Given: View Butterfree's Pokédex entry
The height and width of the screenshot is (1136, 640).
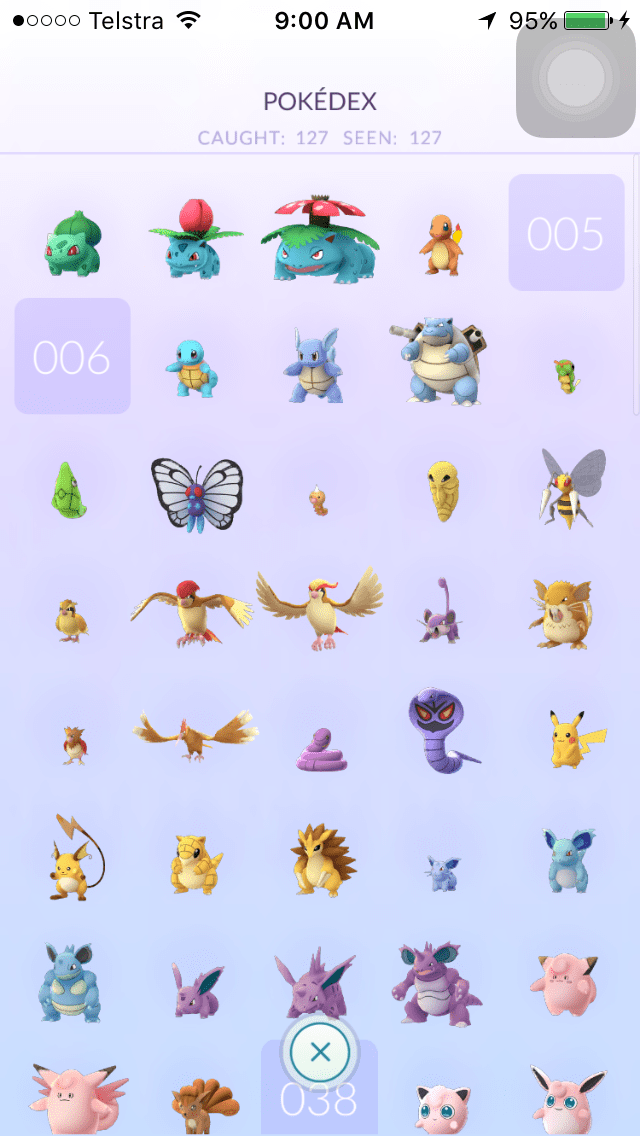Looking at the screenshot, I should pos(196,494).
